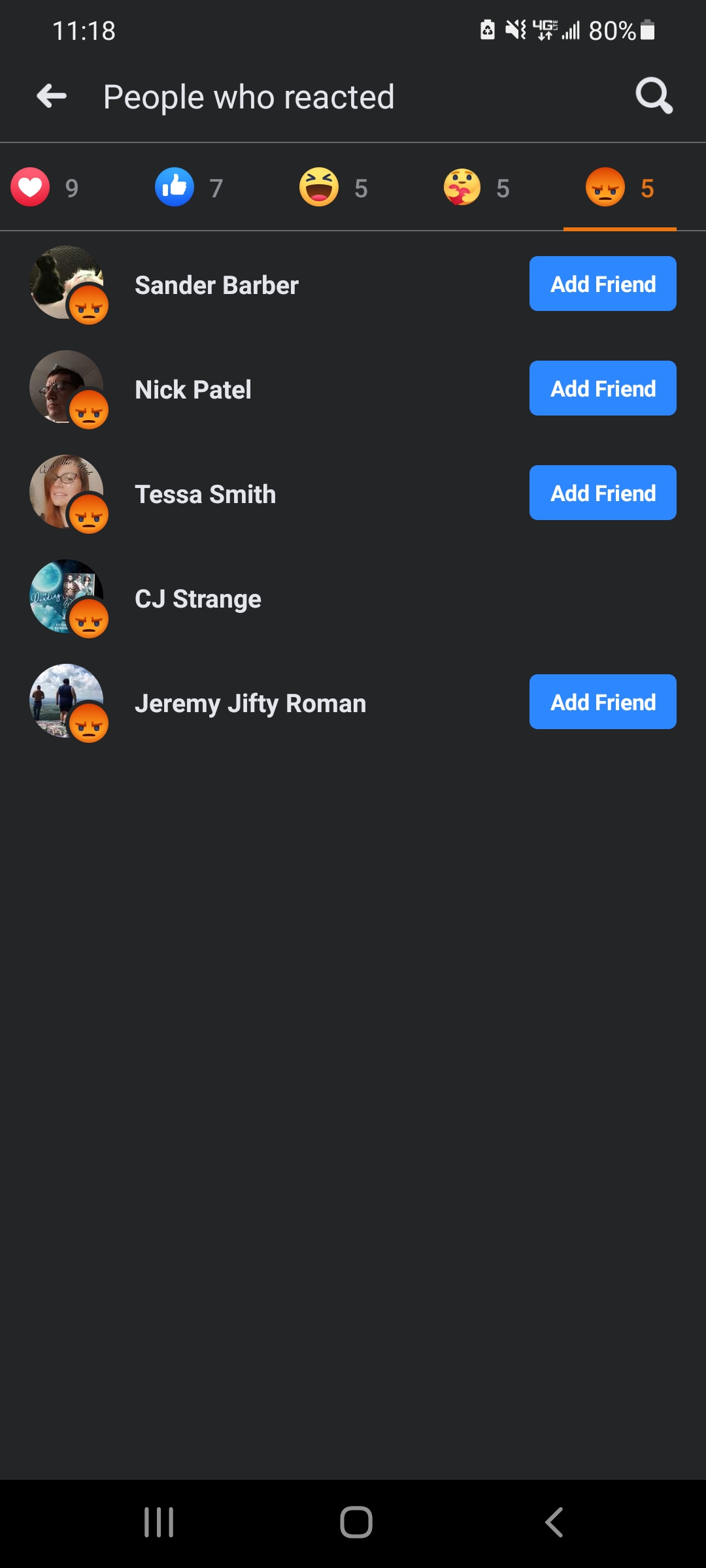
Task: Open search in the reactions list
Action: (x=654, y=97)
